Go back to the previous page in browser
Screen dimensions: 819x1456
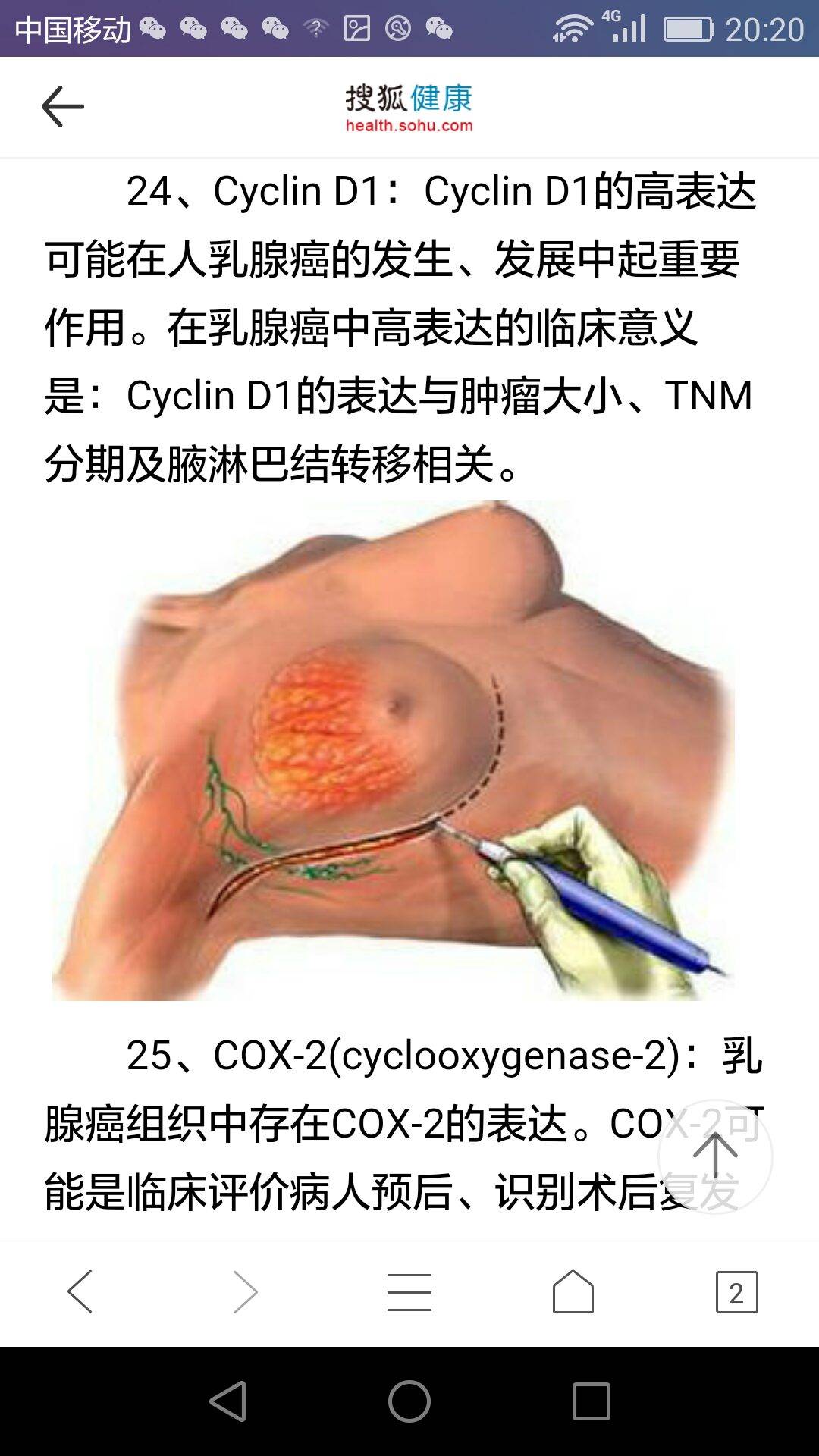tap(80, 1291)
